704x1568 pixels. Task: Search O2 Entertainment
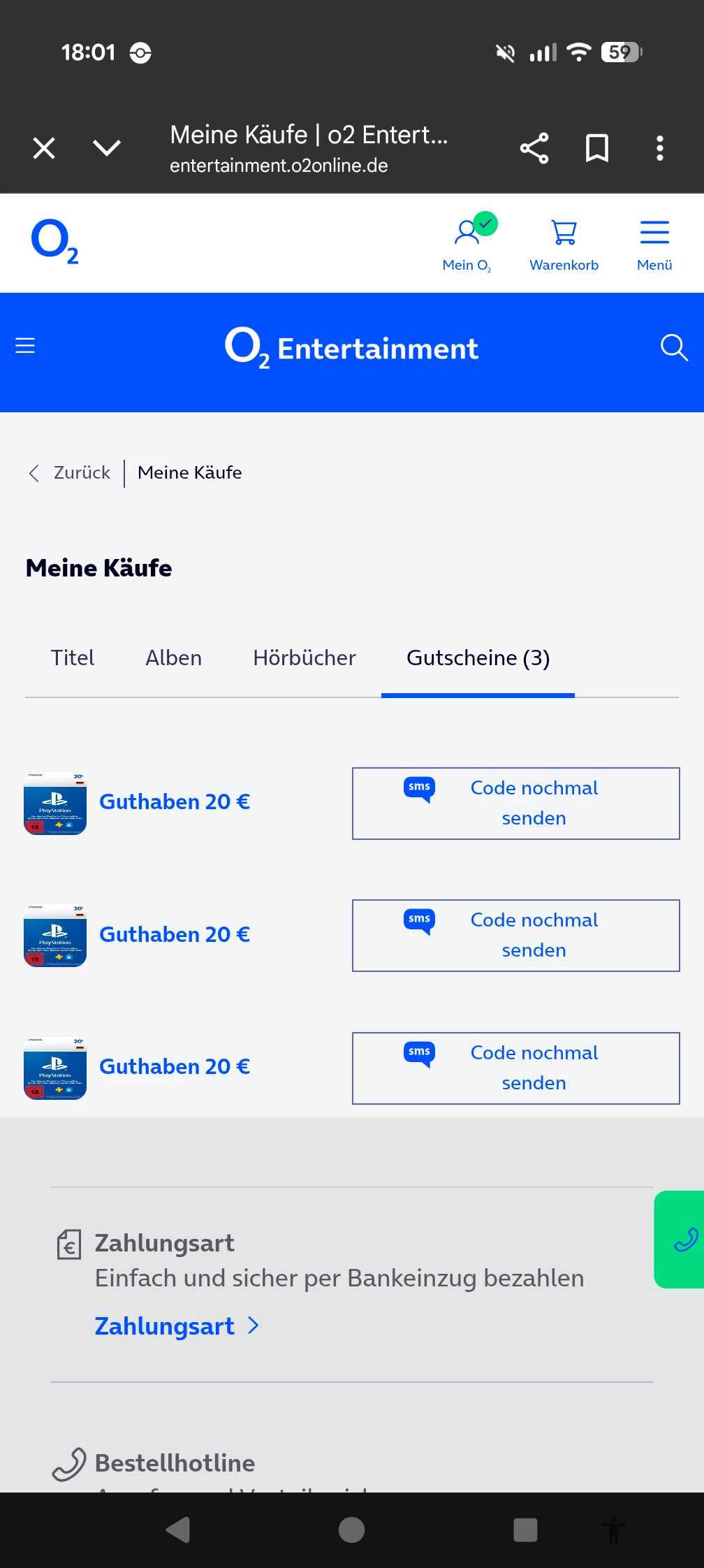coord(674,347)
